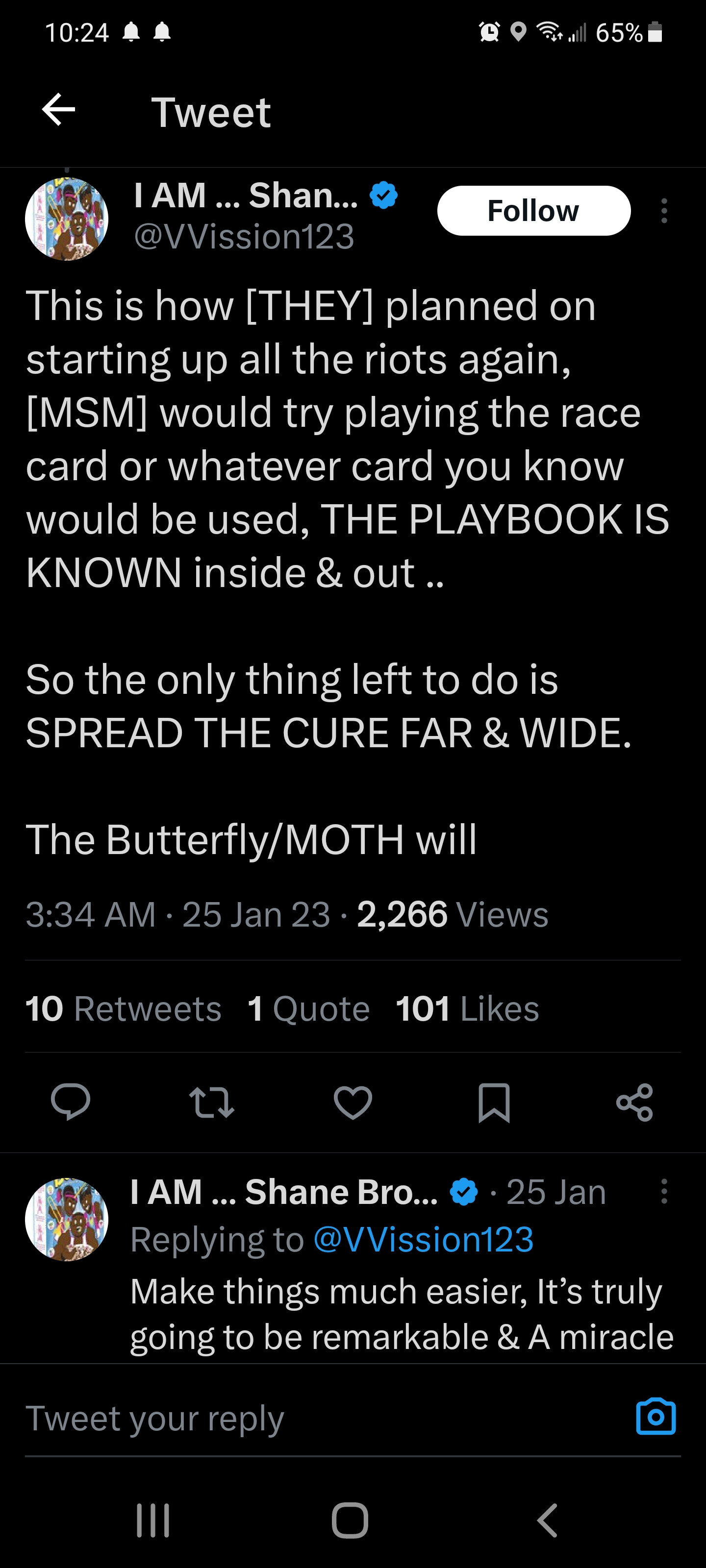The height and width of the screenshot is (1568, 706).
Task: Attach a photo using the camera icon
Action: pos(656,1417)
